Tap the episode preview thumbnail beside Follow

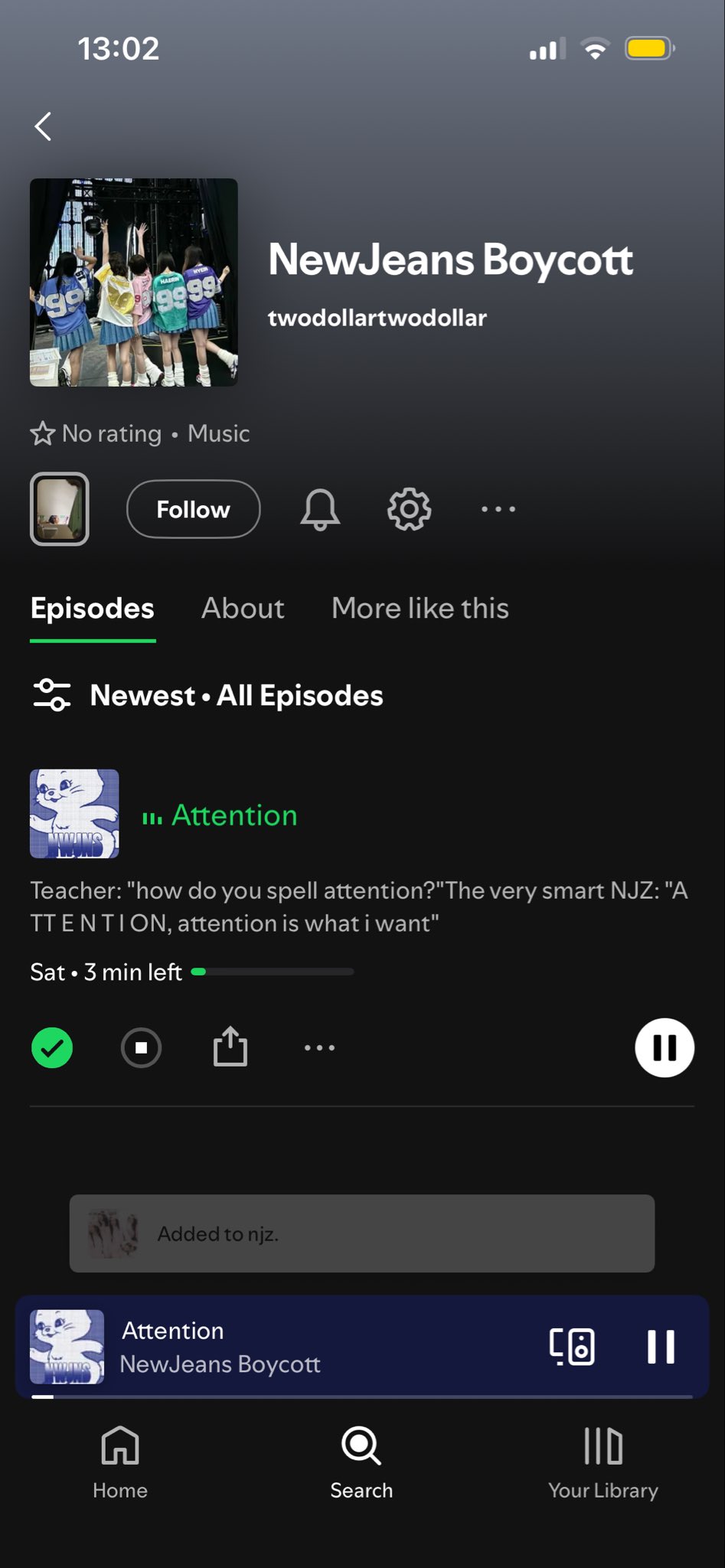[60, 509]
